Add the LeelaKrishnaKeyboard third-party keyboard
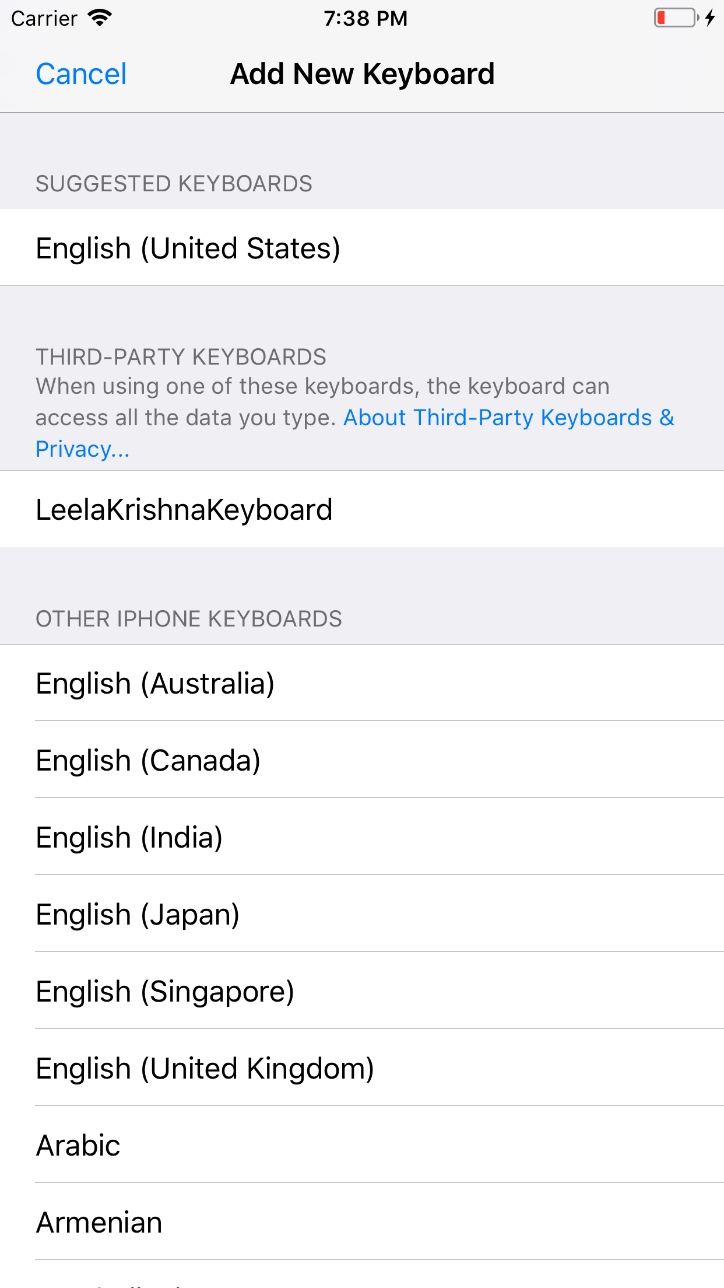 click(x=184, y=510)
